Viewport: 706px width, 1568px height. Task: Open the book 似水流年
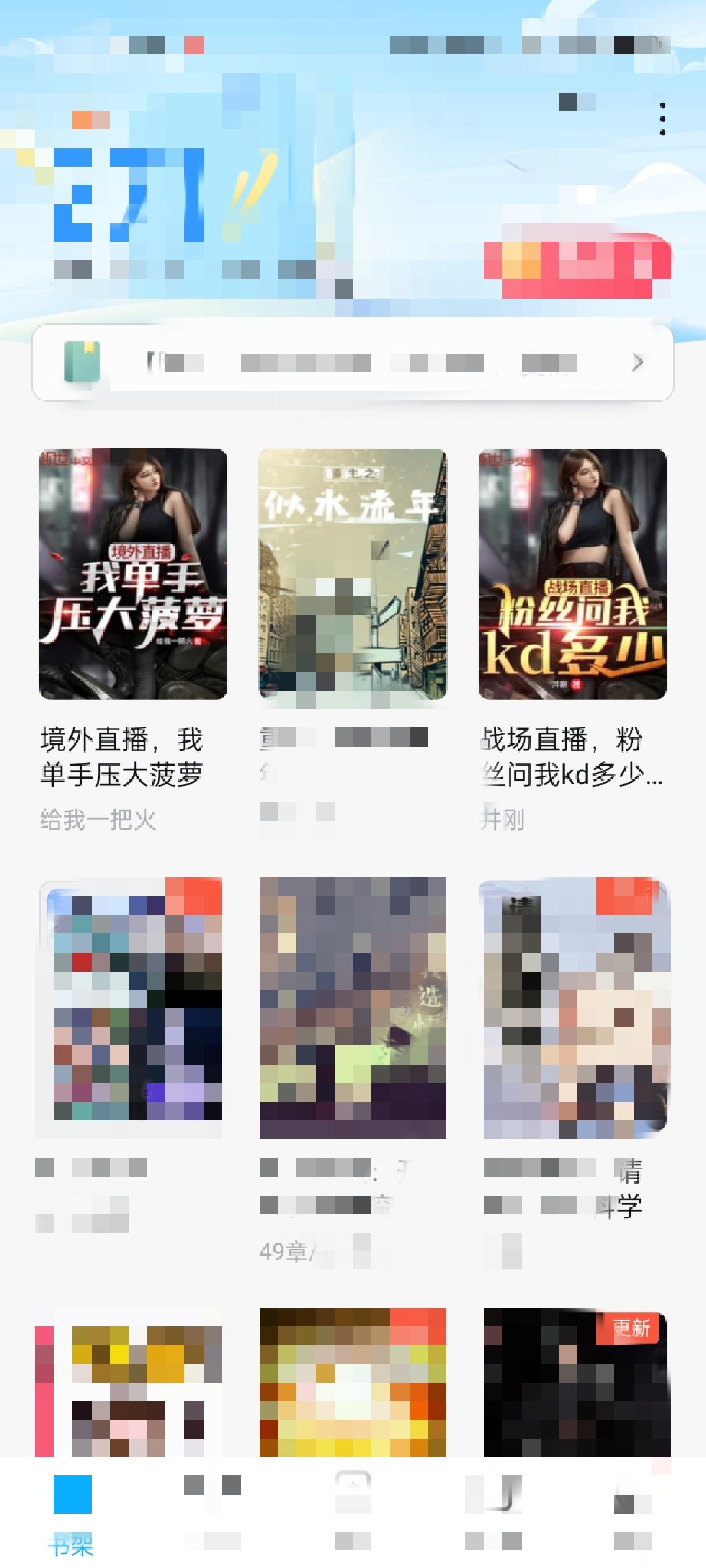click(353, 574)
